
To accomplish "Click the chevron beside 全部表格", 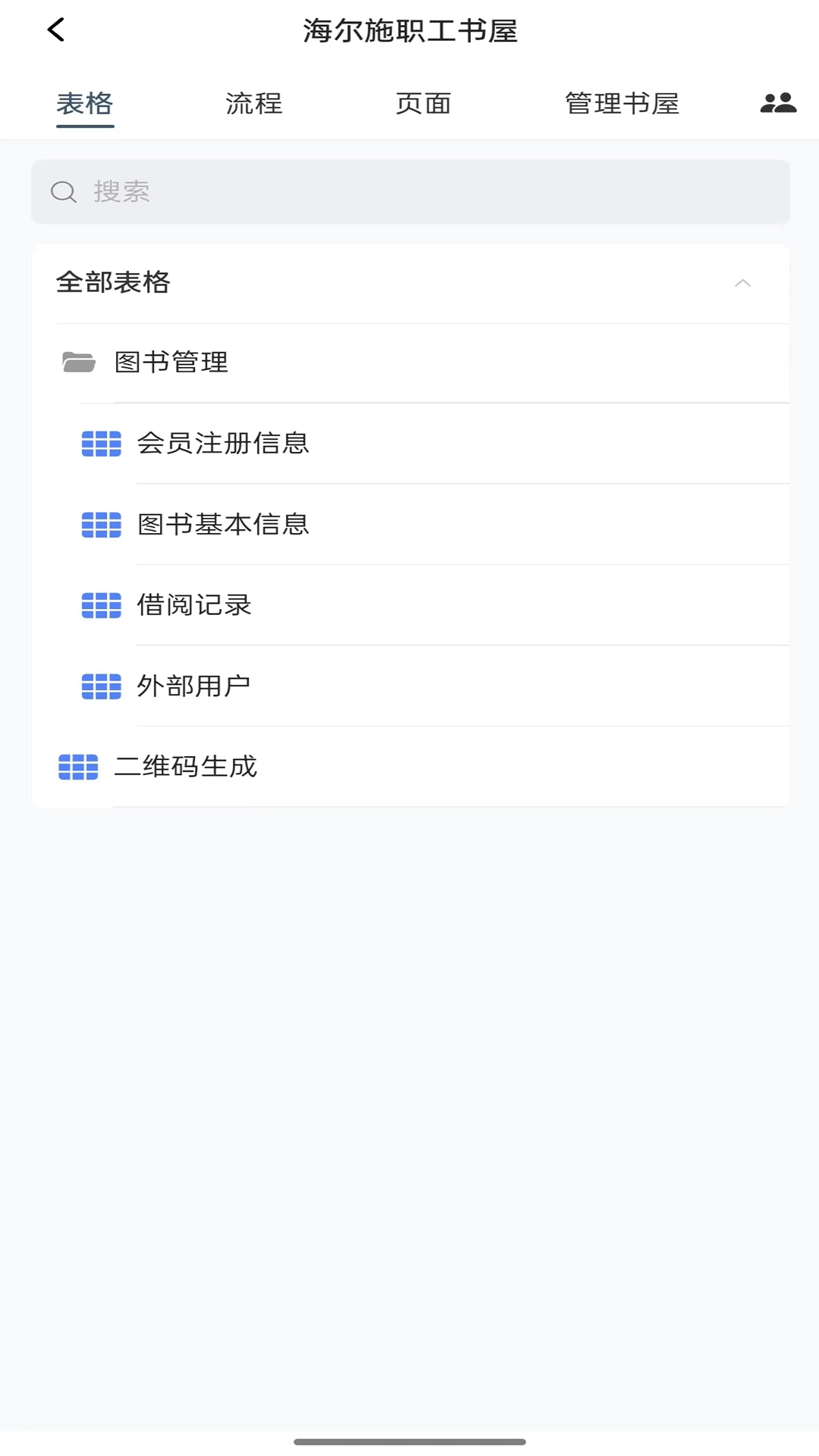I will click(744, 283).
